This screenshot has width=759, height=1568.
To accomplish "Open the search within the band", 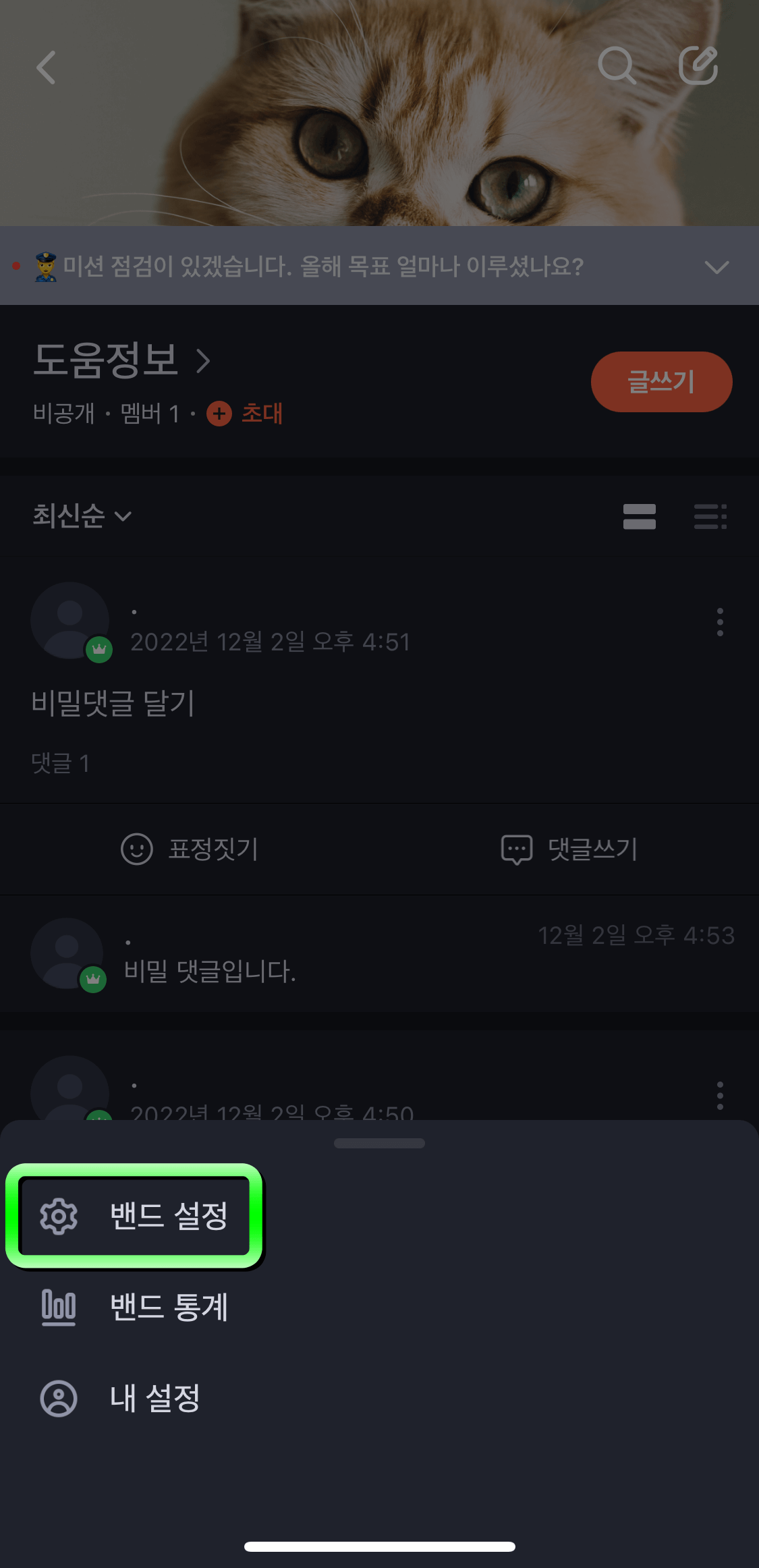I will (616, 65).
